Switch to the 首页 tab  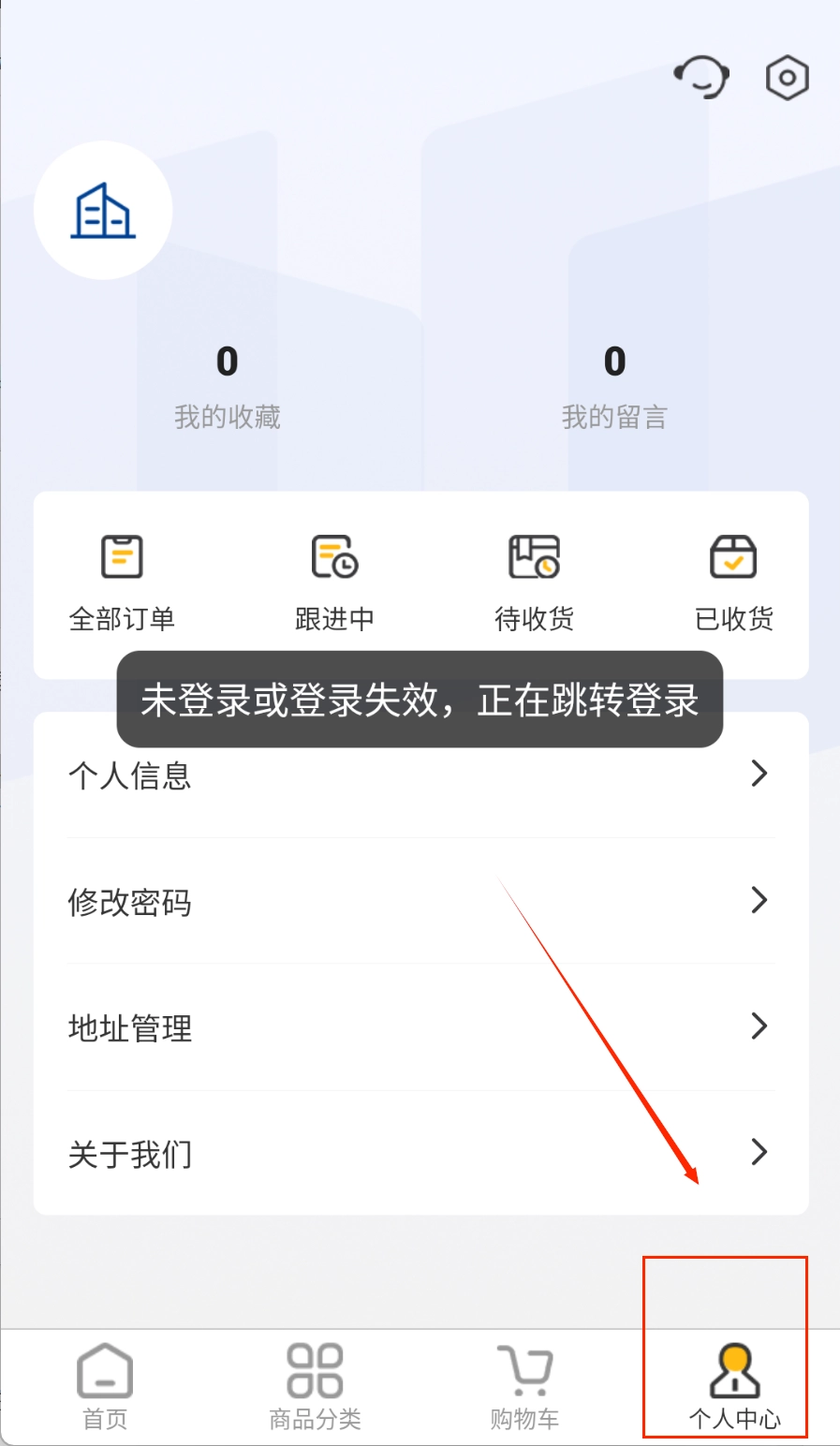coord(105,1387)
